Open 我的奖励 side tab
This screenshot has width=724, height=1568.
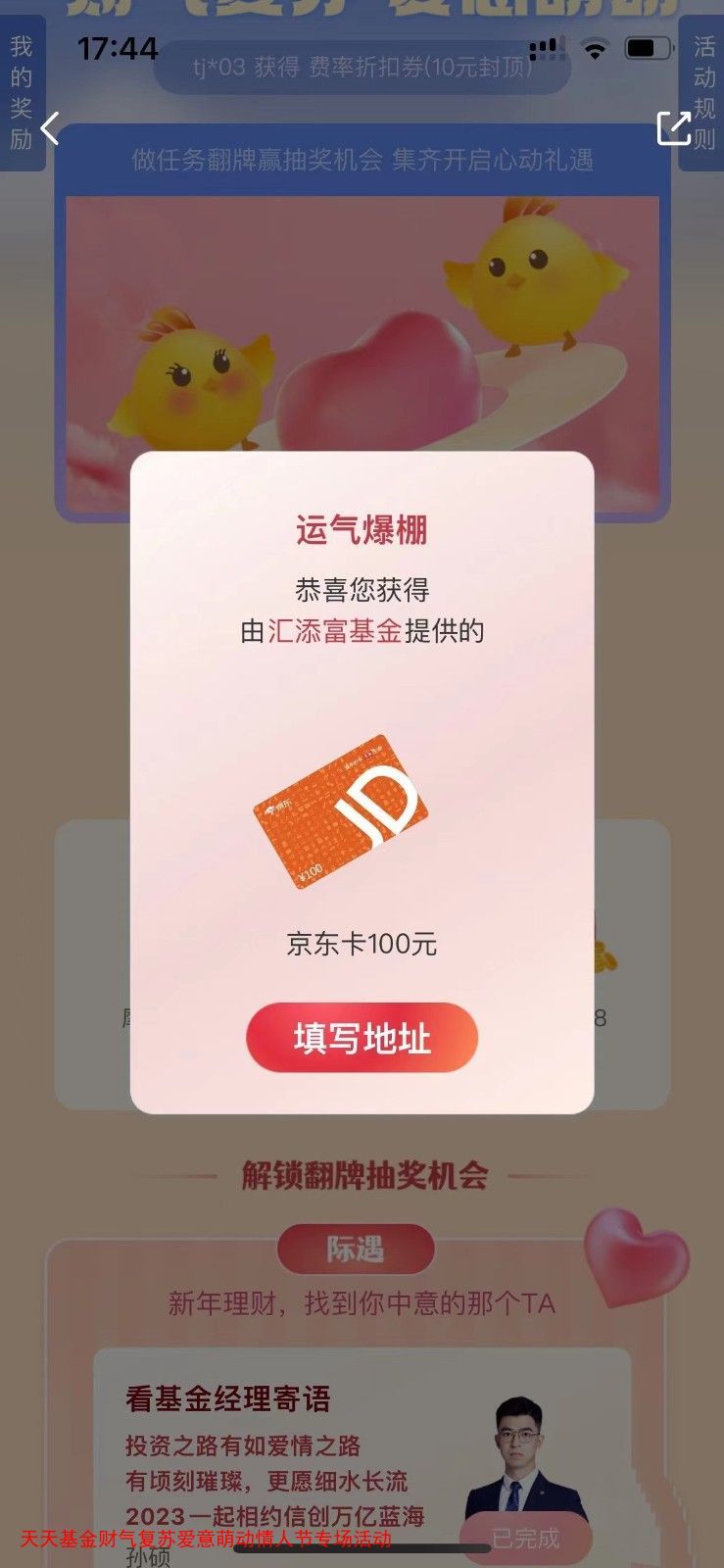(21, 93)
